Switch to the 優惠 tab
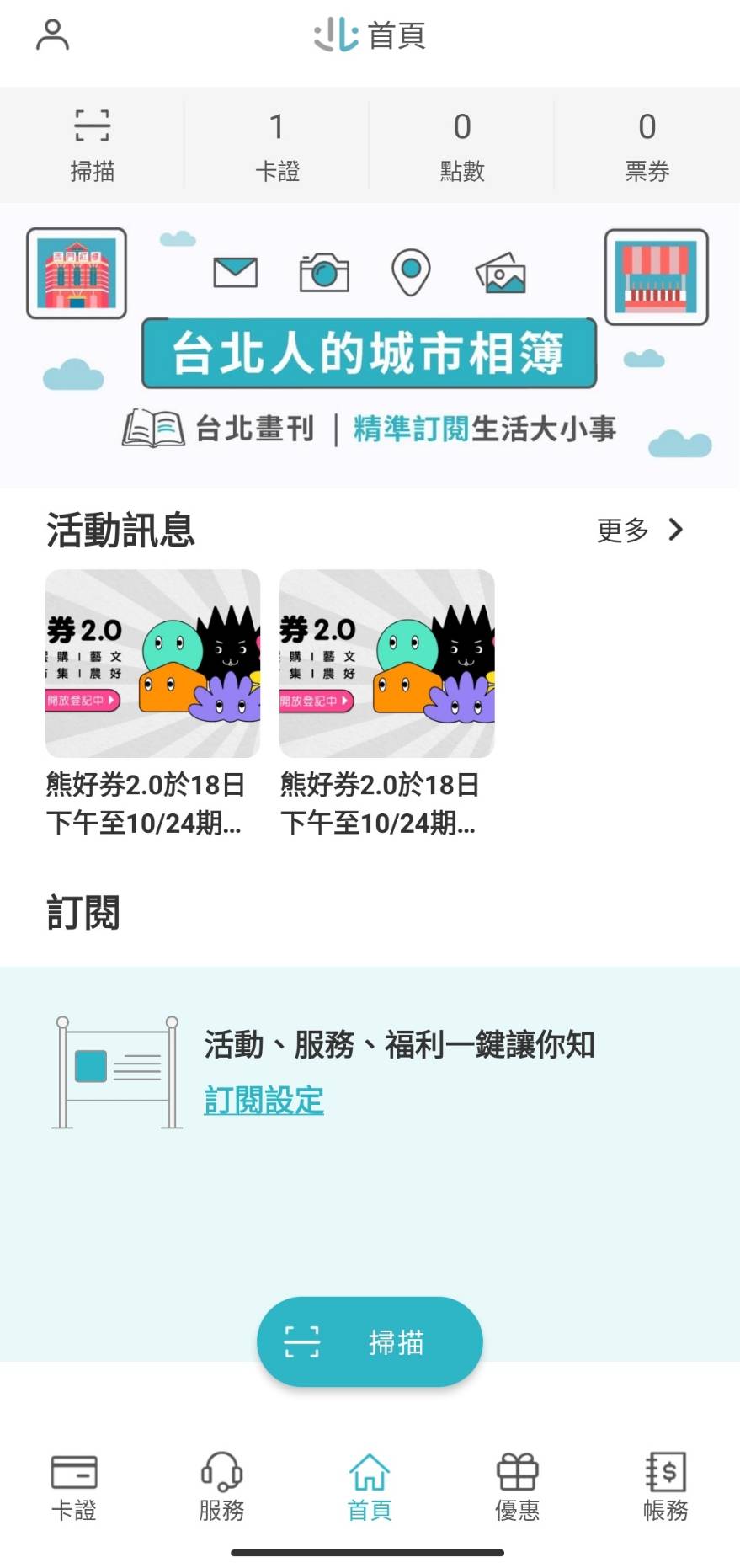740x1568 pixels. pyautogui.click(x=517, y=1487)
